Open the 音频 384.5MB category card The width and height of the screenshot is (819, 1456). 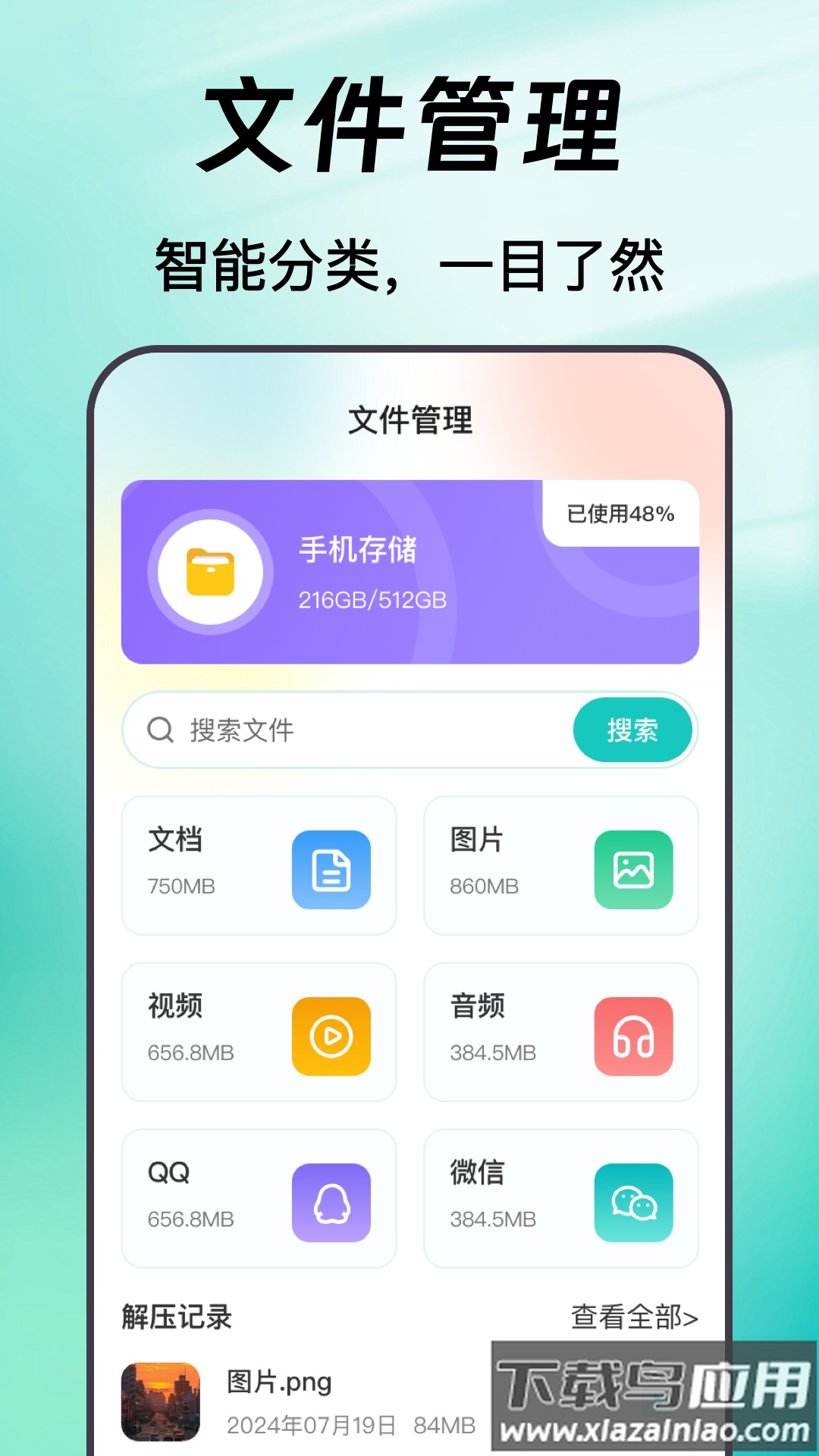(x=561, y=1033)
